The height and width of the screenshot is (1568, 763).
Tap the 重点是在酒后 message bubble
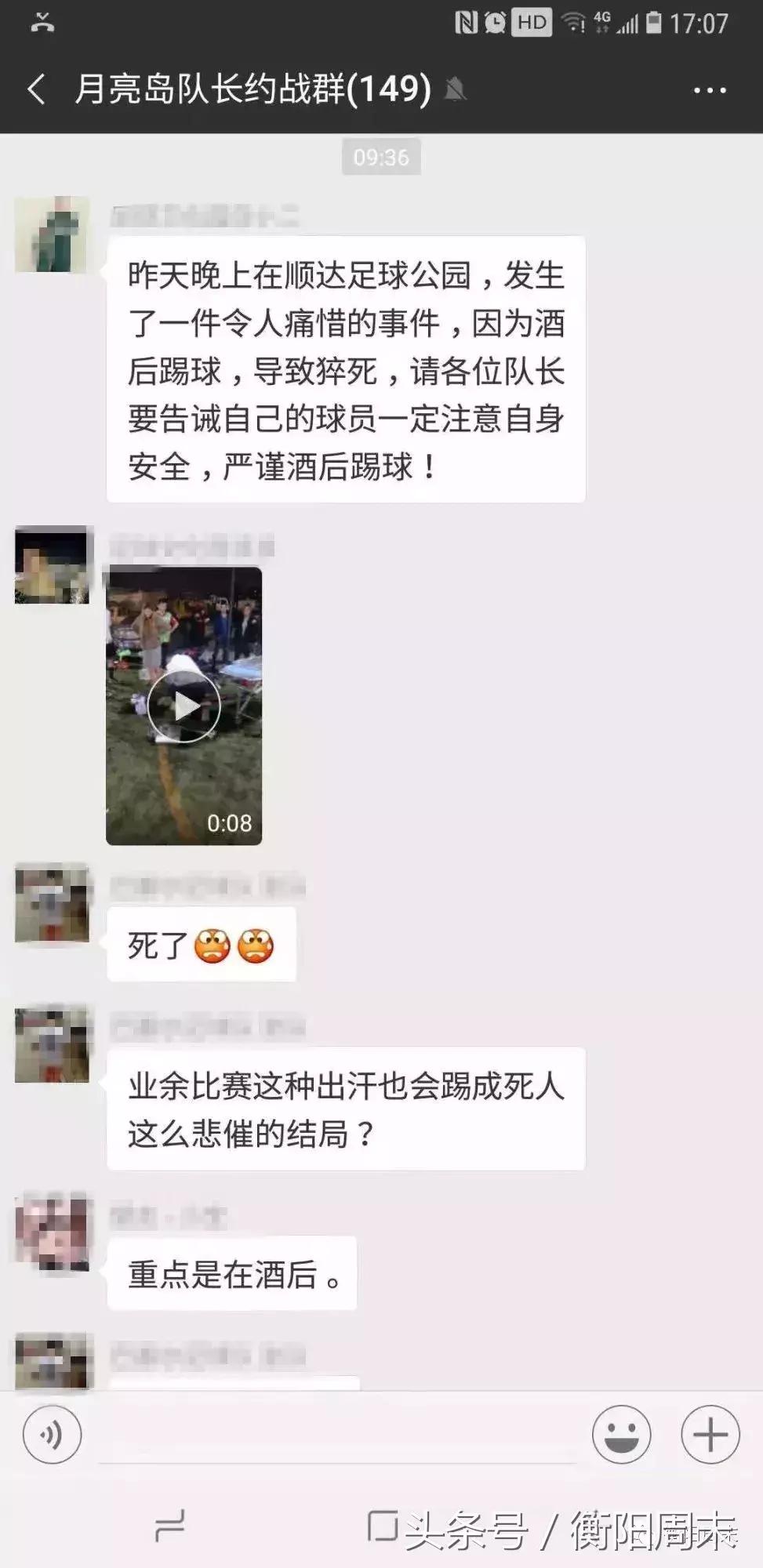[x=233, y=1274]
